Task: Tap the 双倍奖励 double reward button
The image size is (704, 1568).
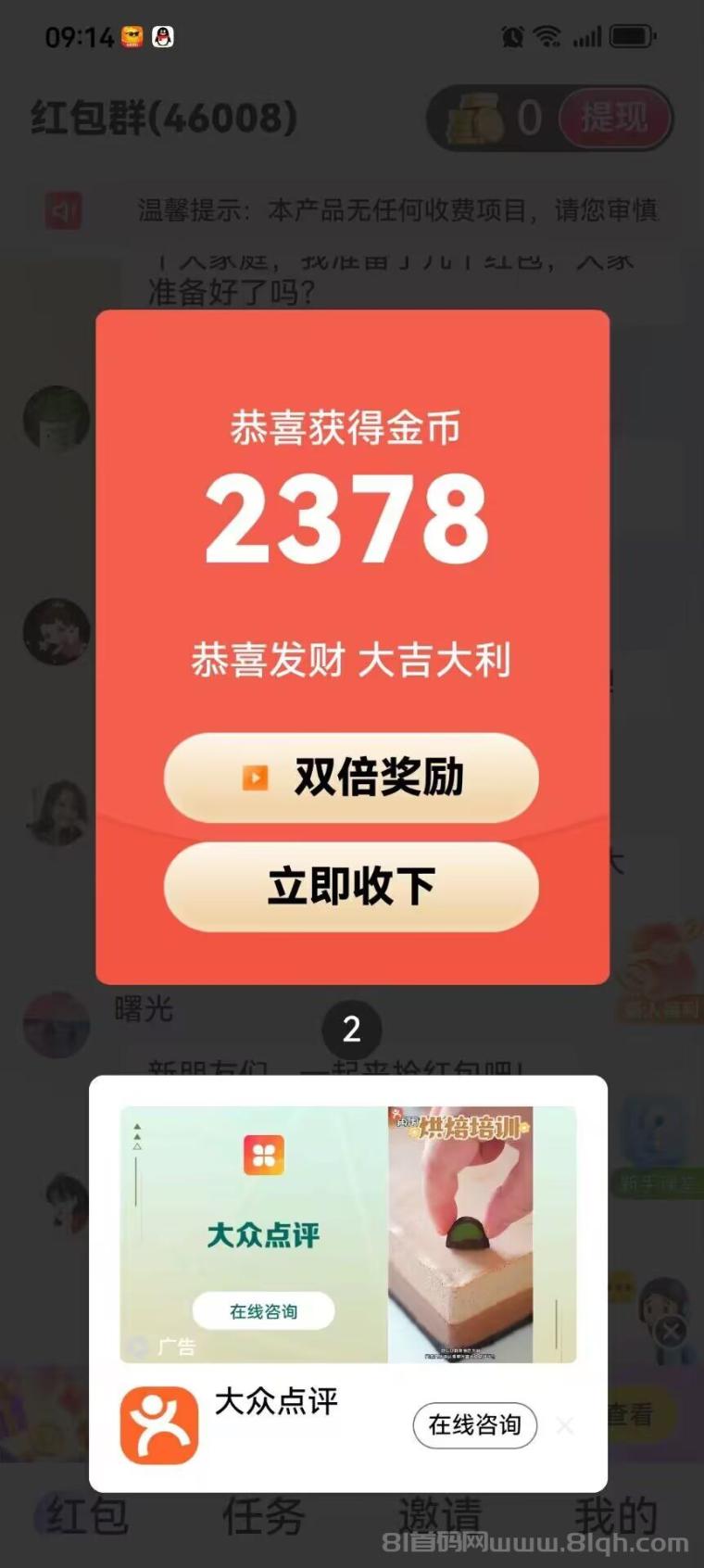Action: (x=351, y=778)
